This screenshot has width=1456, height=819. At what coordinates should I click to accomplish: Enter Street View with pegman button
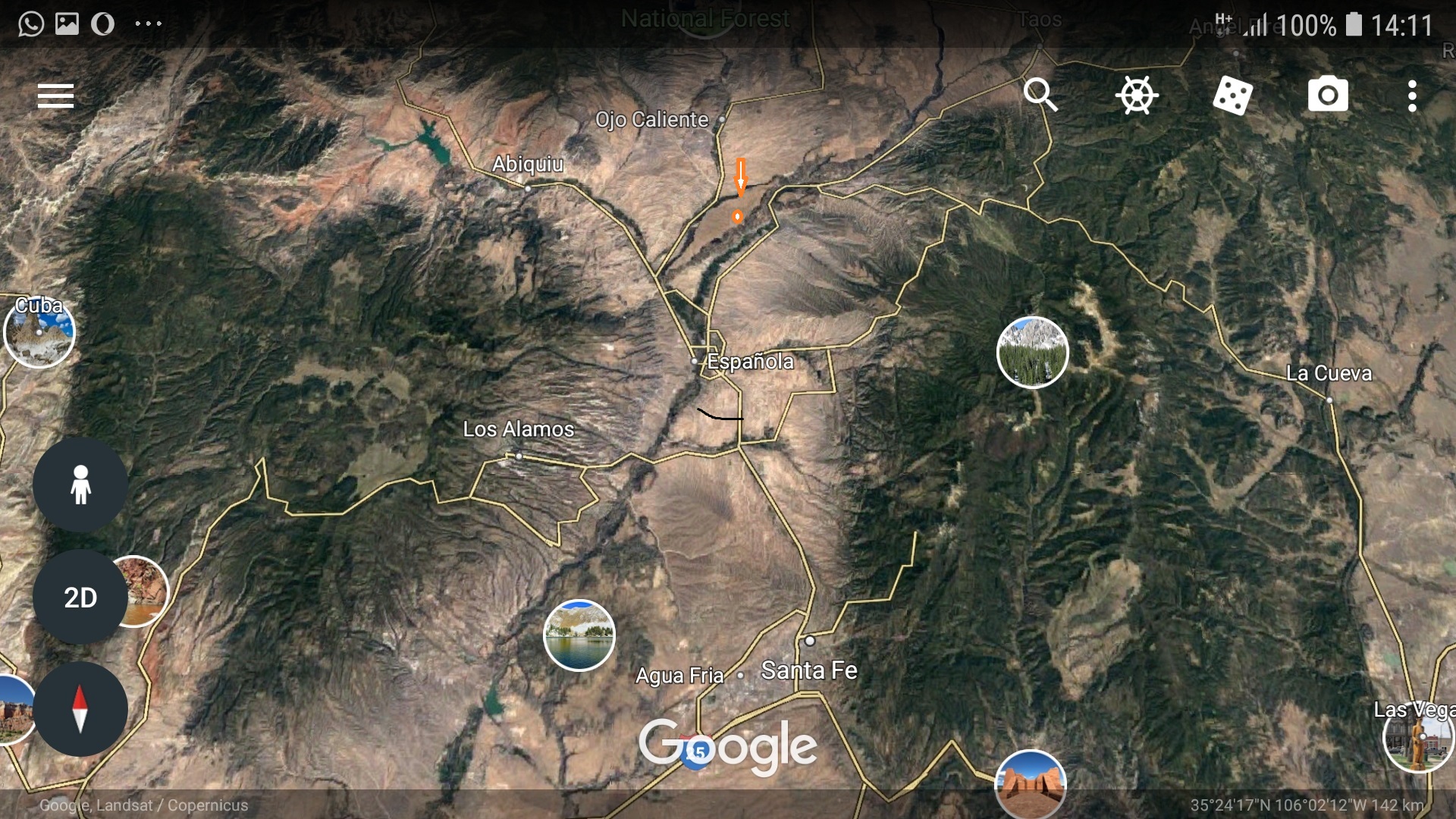80,485
